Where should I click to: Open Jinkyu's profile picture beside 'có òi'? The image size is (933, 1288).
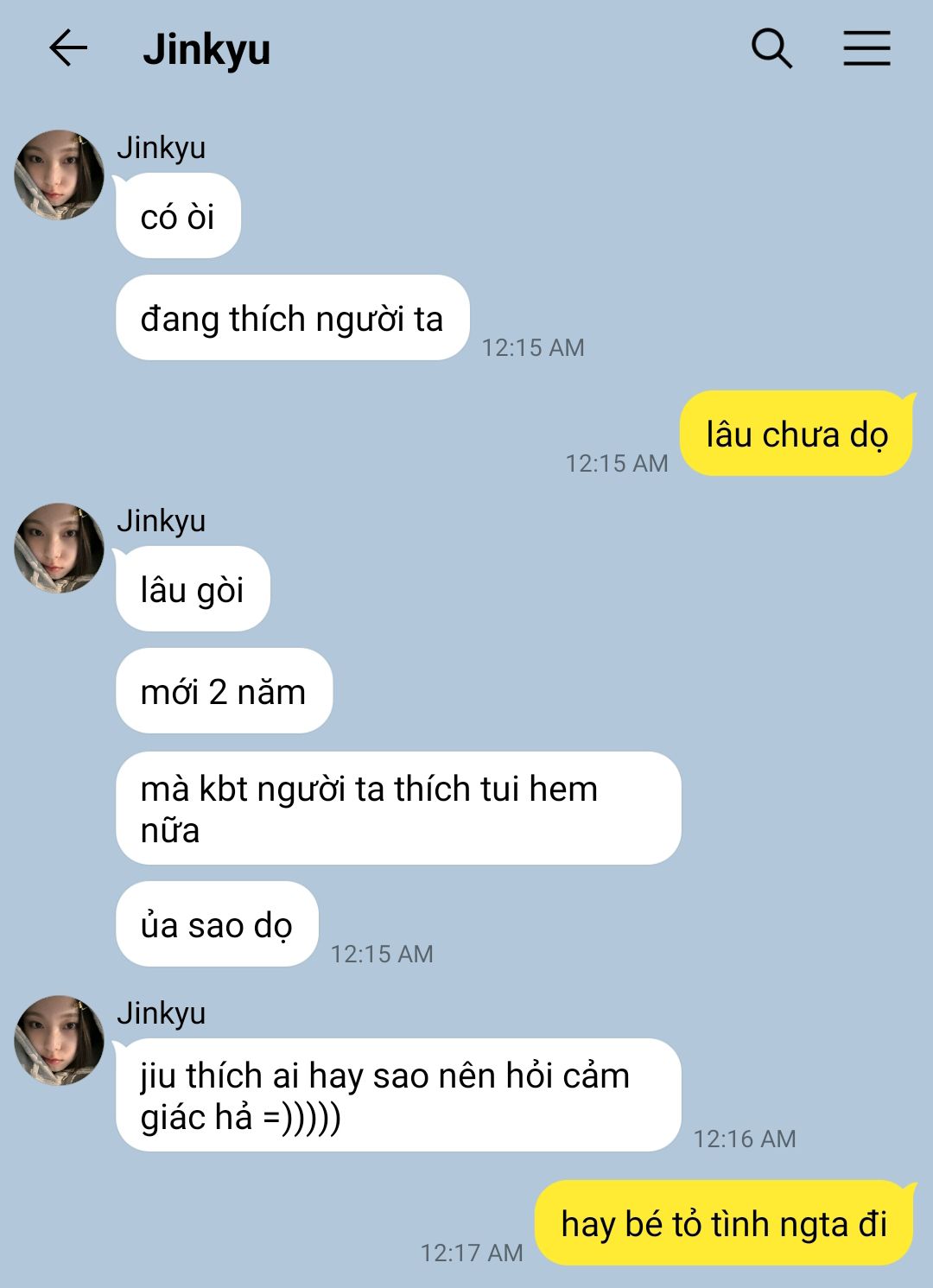point(59,174)
